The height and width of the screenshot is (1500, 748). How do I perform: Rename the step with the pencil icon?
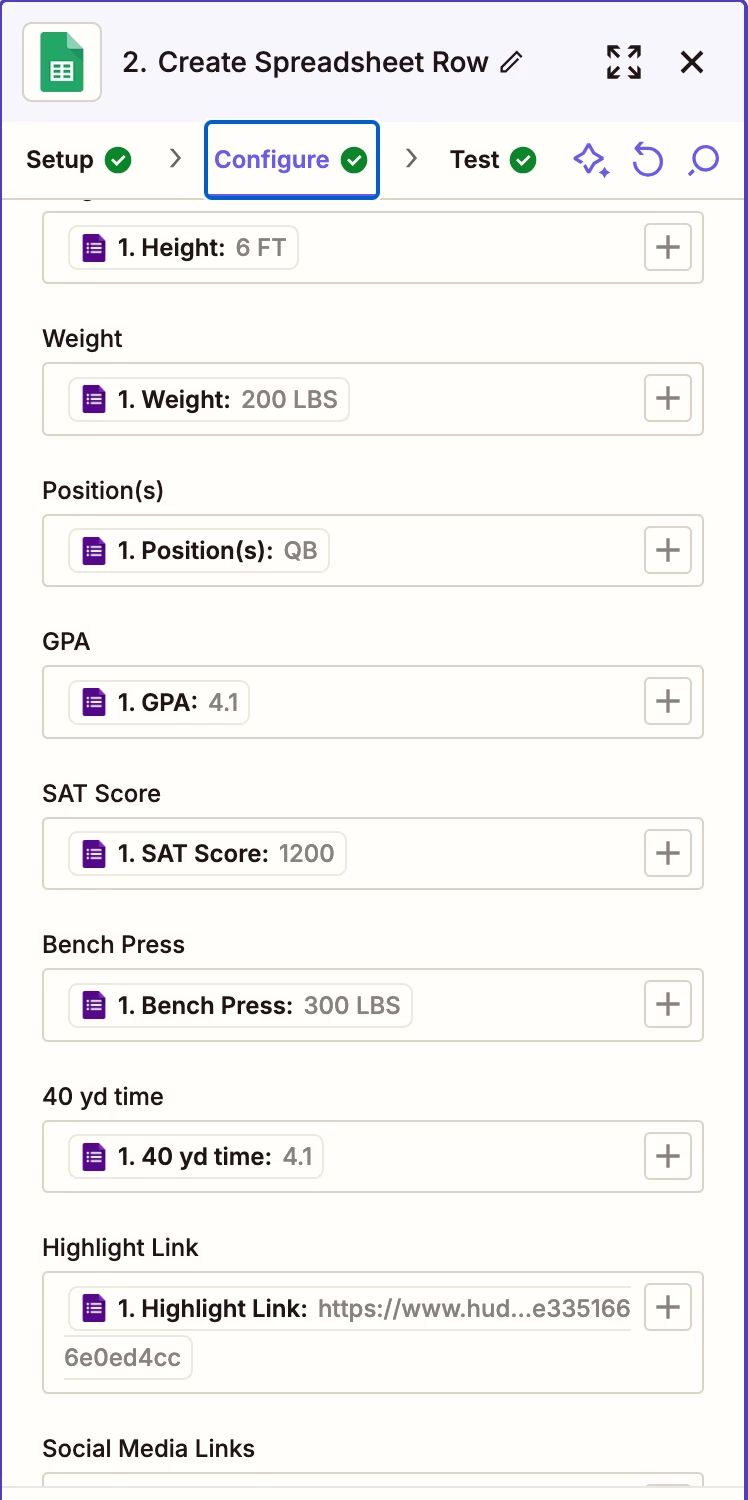[511, 62]
